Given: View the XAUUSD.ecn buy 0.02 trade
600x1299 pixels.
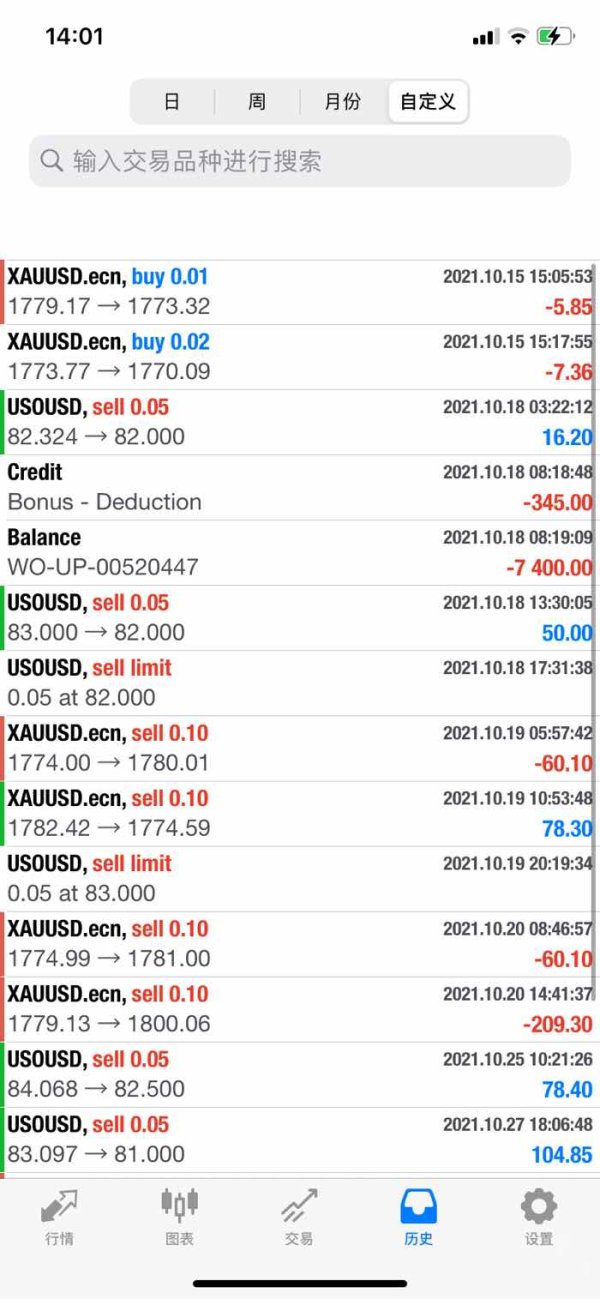Looking at the screenshot, I should [300, 357].
